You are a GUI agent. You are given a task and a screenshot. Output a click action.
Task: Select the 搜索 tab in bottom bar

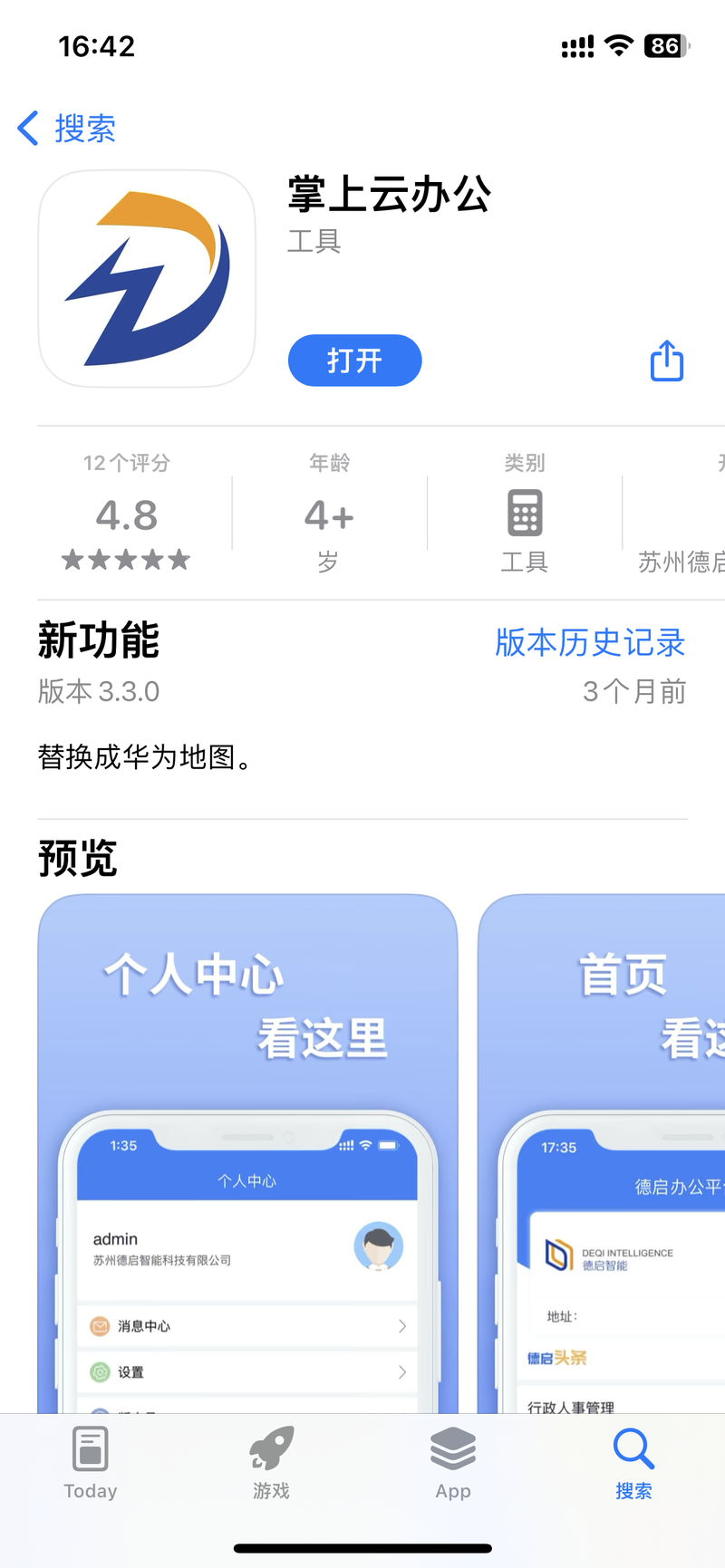(x=633, y=1462)
